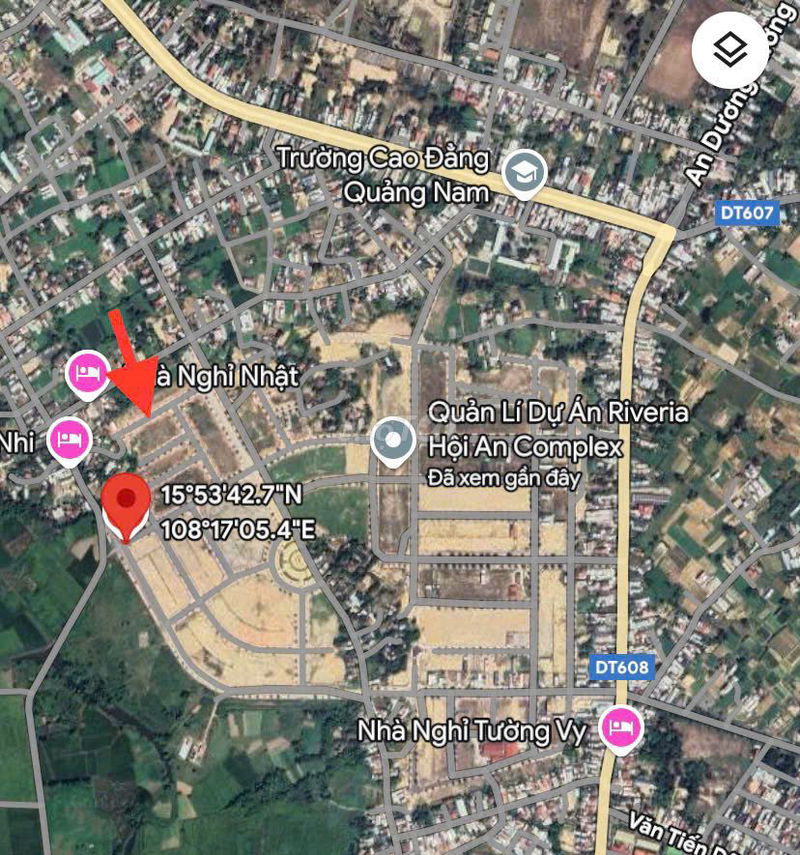Image resolution: width=800 pixels, height=855 pixels.
Task: Tap the Nhà Nghỉ Tường Vy hotel marker
Action: 619,727
